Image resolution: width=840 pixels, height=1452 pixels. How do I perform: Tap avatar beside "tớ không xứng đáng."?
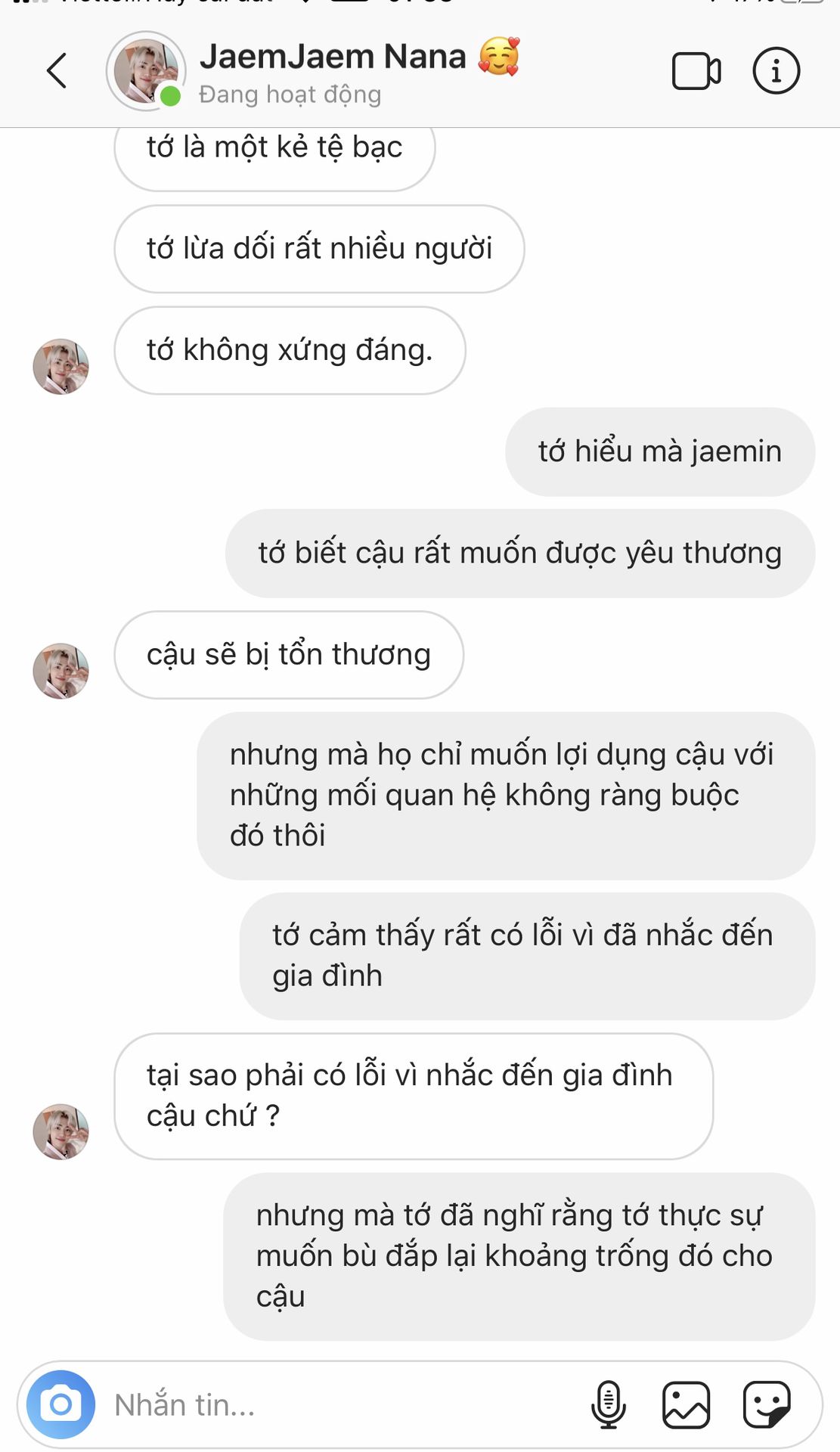(60, 366)
